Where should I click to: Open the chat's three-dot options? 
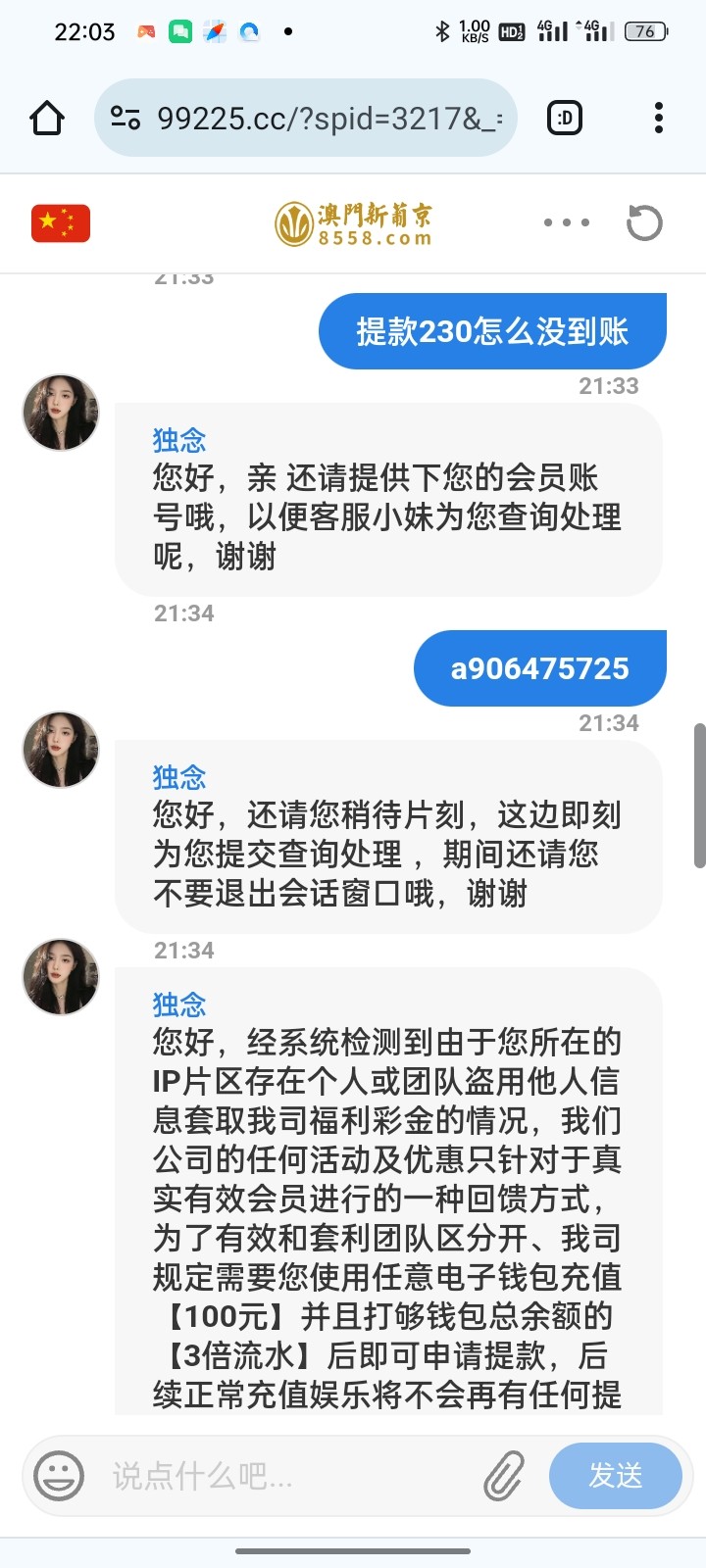pos(567,223)
